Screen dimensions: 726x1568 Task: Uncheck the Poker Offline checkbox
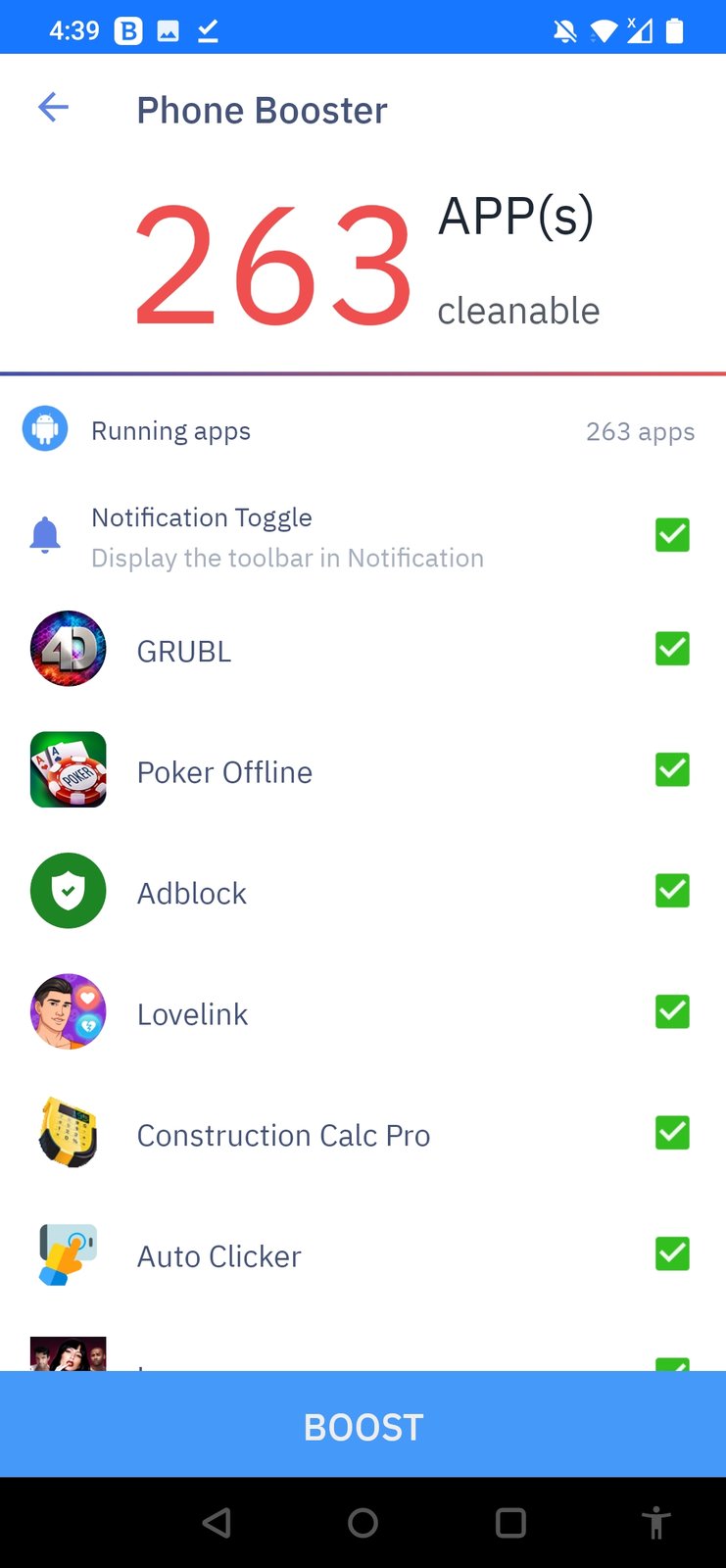click(672, 770)
